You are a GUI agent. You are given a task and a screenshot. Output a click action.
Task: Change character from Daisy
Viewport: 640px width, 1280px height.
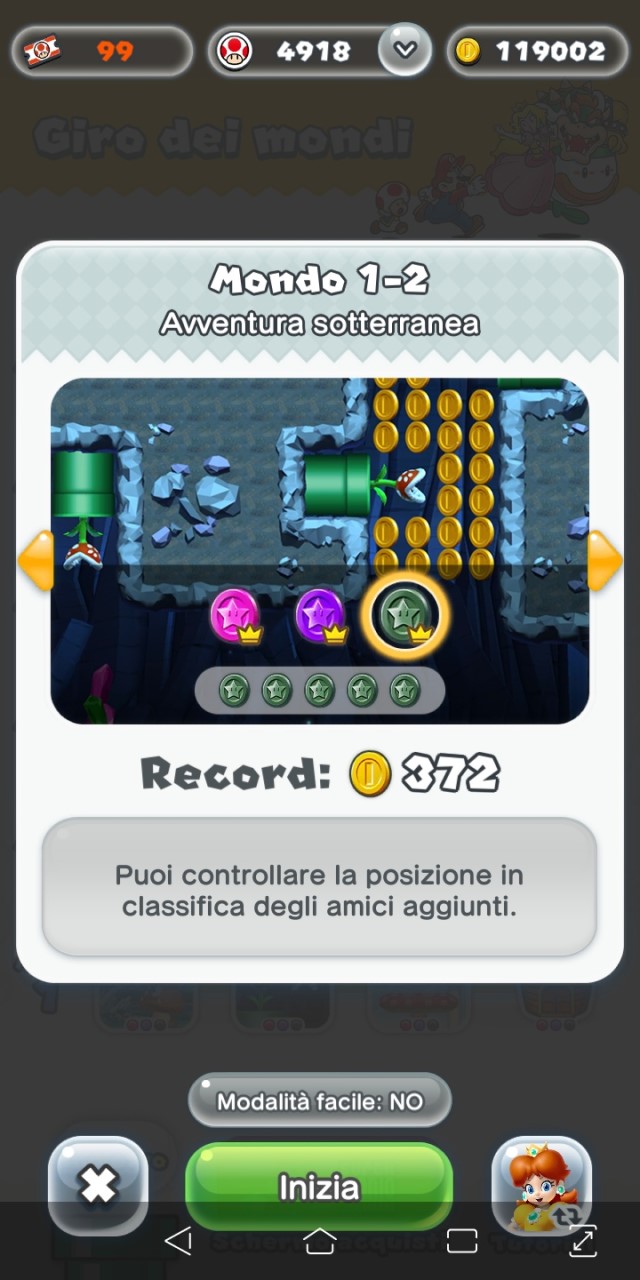coord(541,1186)
